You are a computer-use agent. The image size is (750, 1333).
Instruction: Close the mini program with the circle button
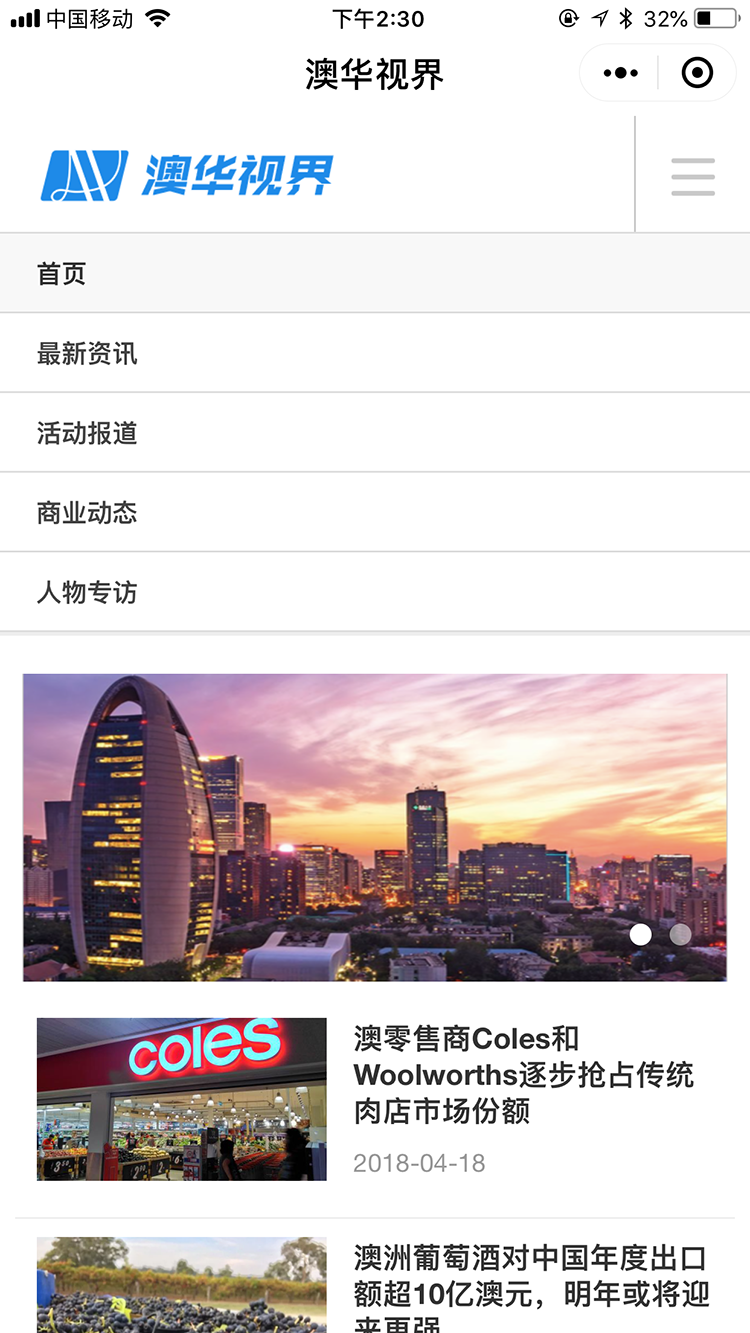(697, 73)
